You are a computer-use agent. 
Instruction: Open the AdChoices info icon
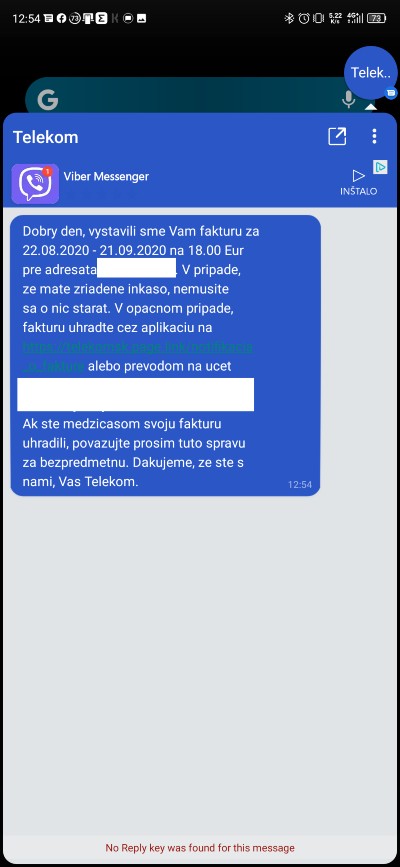click(380, 167)
